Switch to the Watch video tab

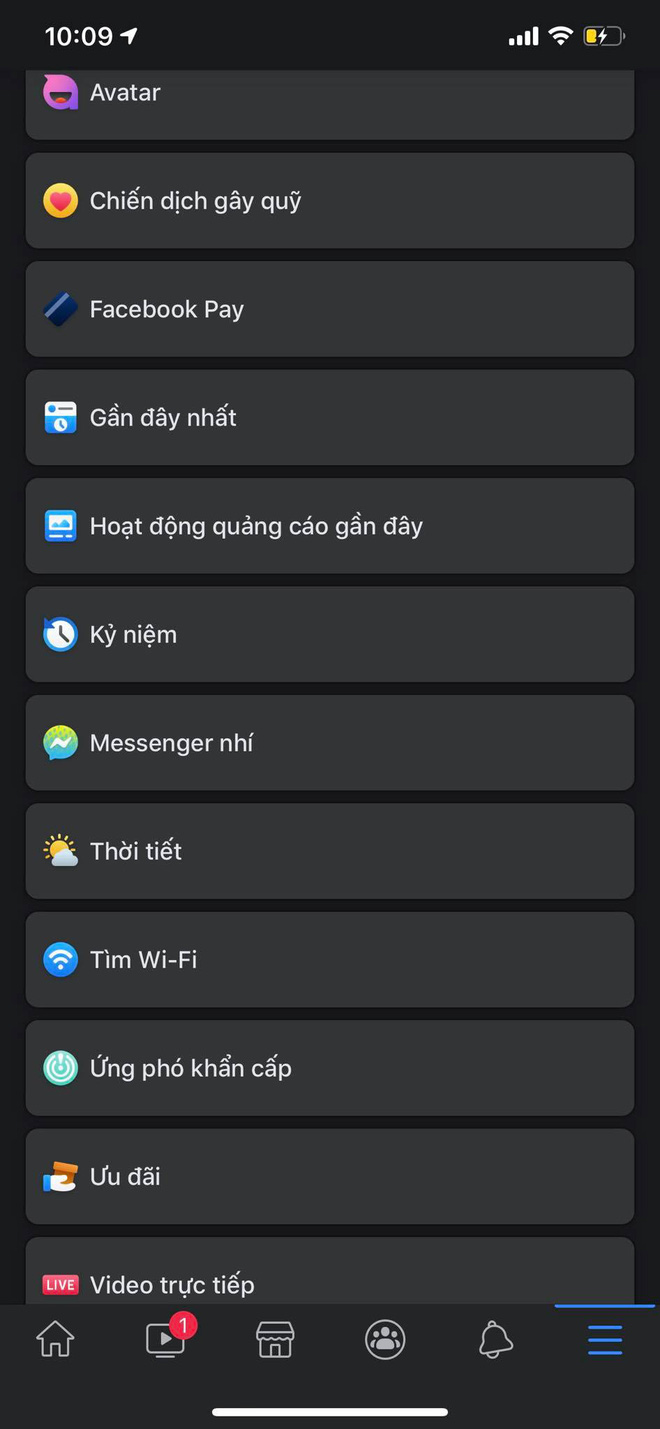coord(165,1339)
